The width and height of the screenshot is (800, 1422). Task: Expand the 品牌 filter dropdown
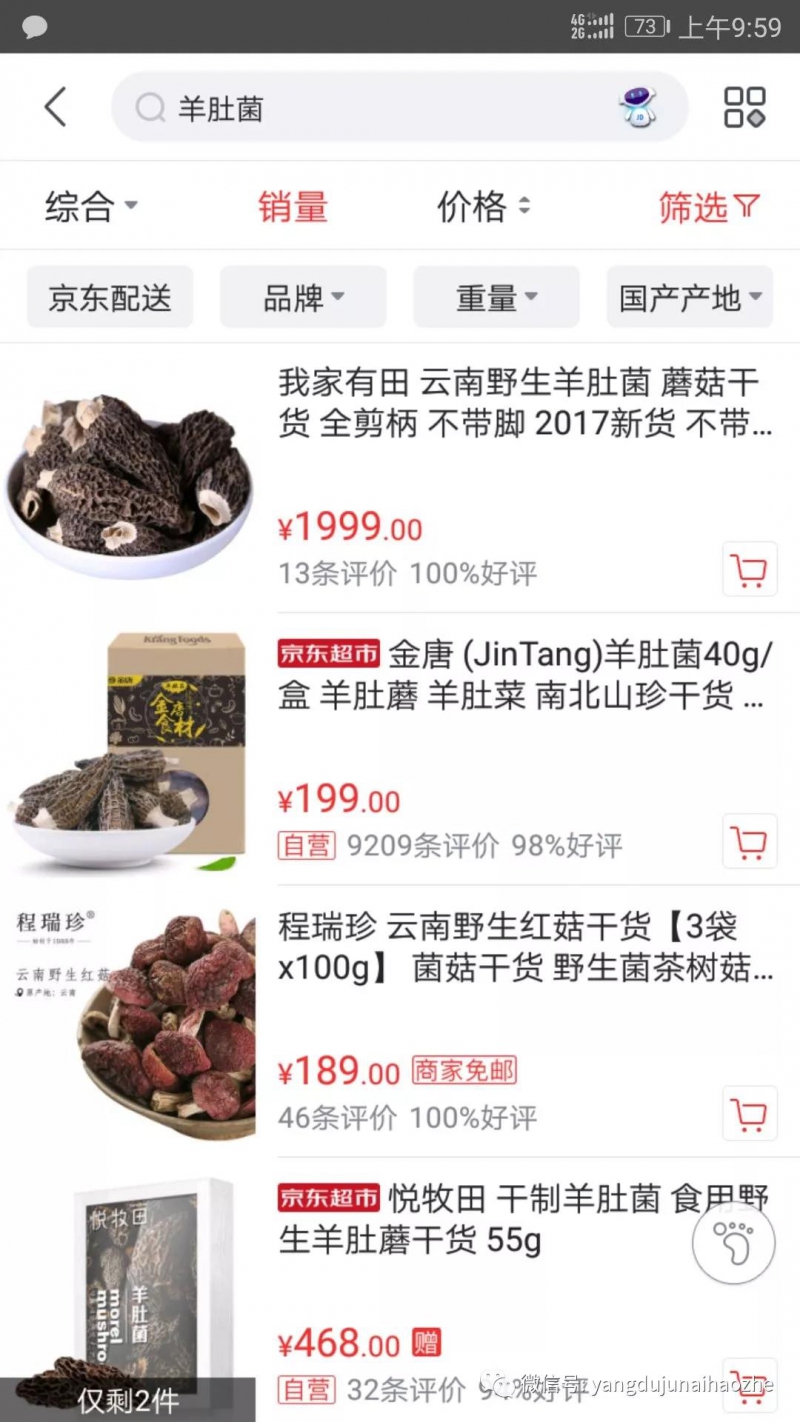pos(303,297)
